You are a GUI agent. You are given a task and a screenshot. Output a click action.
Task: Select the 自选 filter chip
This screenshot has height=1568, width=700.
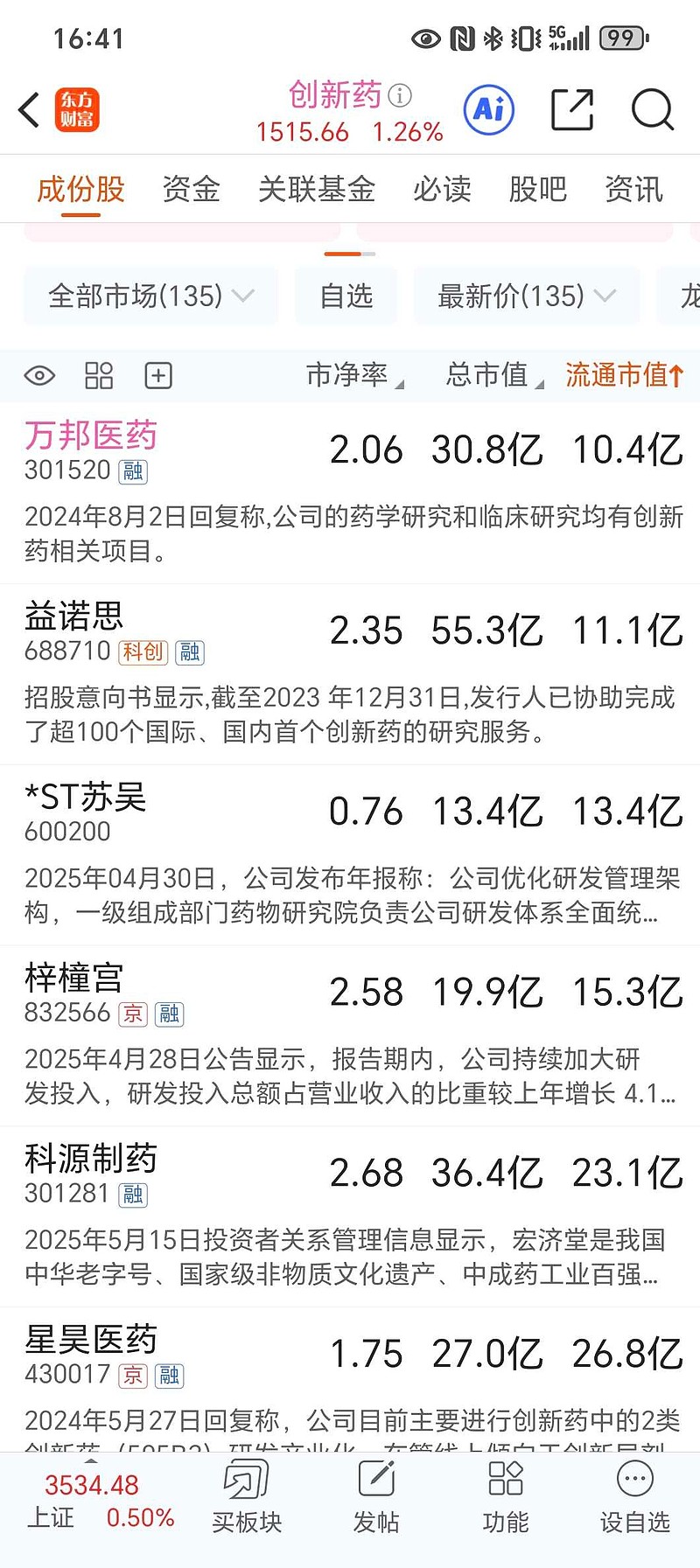click(346, 296)
